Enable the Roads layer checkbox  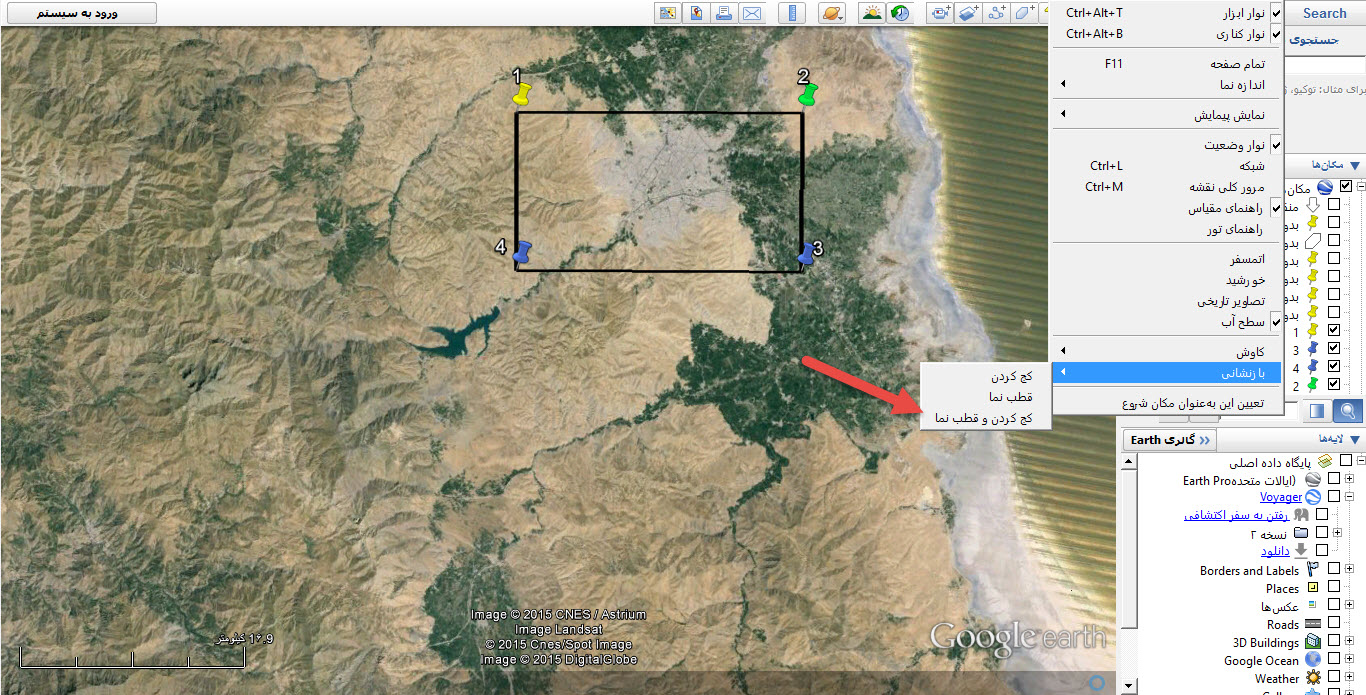(x=1334, y=624)
